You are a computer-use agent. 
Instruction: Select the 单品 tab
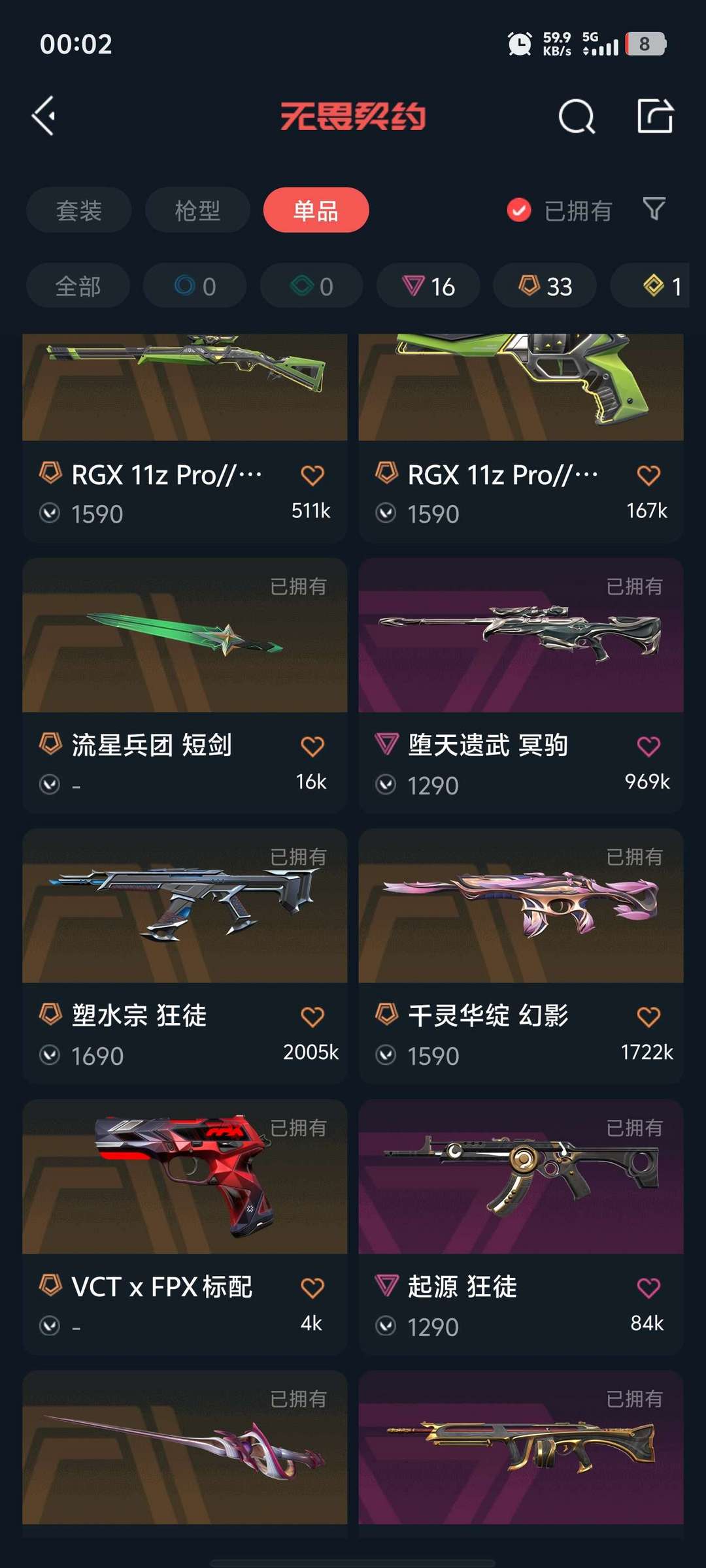tap(316, 210)
